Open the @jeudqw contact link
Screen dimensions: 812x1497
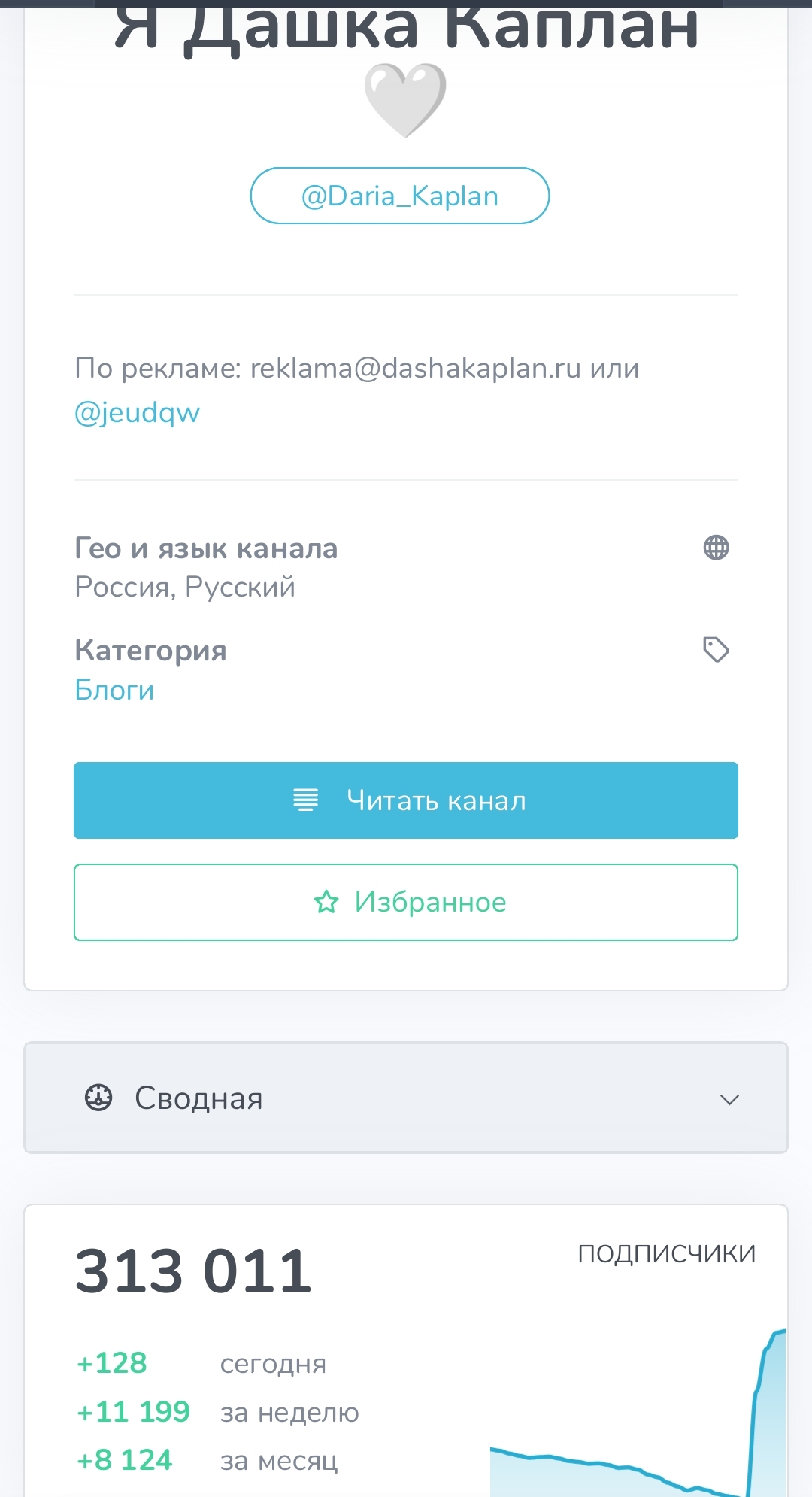tap(137, 413)
